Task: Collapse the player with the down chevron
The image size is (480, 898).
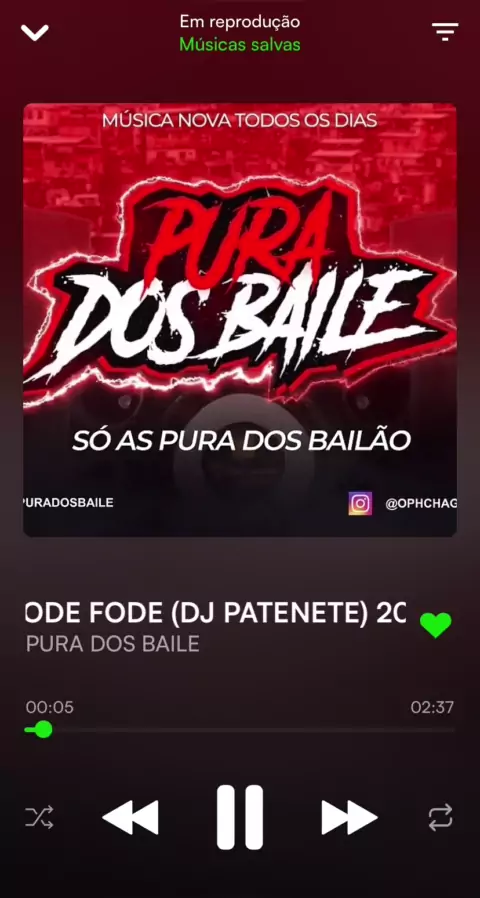Action: pyautogui.click(x=35, y=33)
